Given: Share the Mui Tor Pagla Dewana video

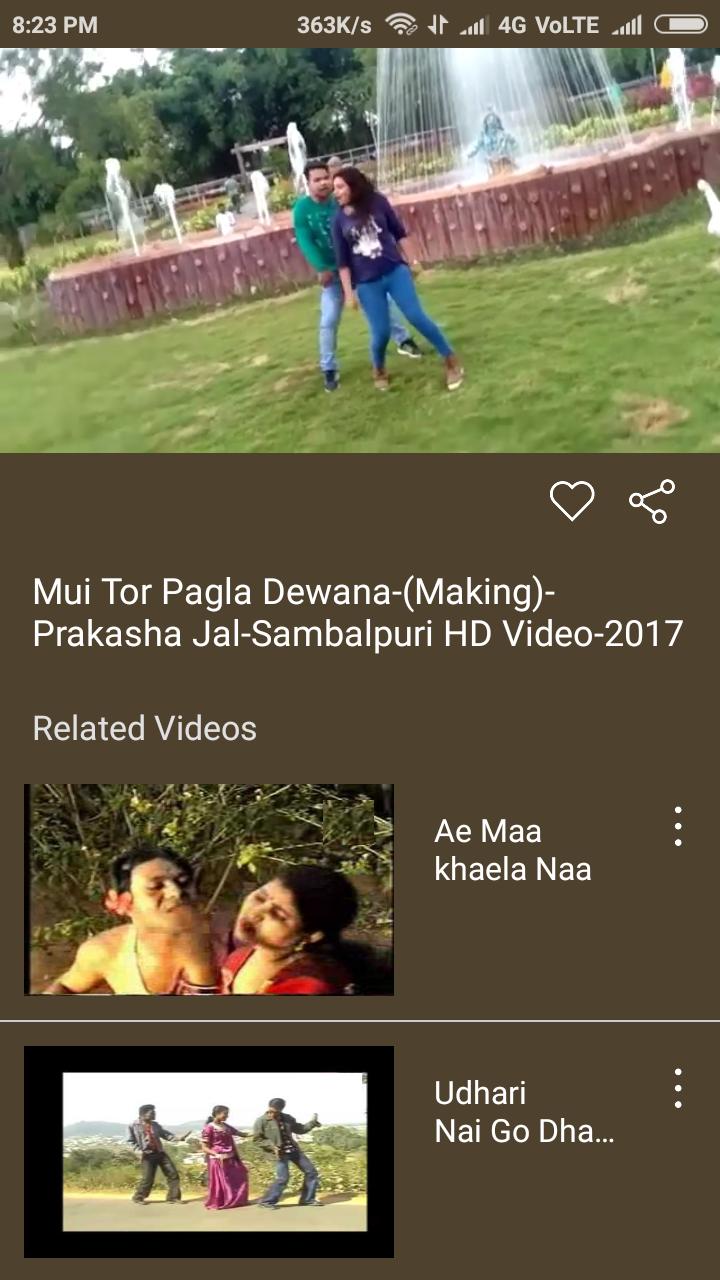Looking at the screenshot, I should coord(652,501).
